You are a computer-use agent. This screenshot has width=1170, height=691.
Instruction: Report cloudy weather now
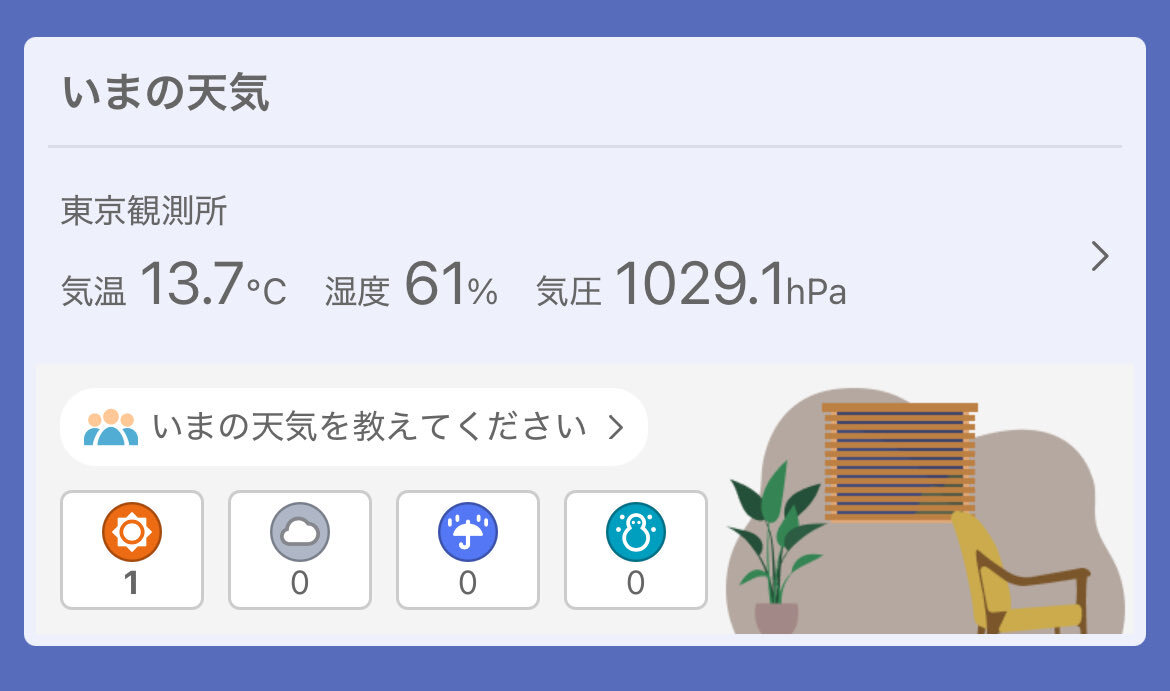point(300,549)
